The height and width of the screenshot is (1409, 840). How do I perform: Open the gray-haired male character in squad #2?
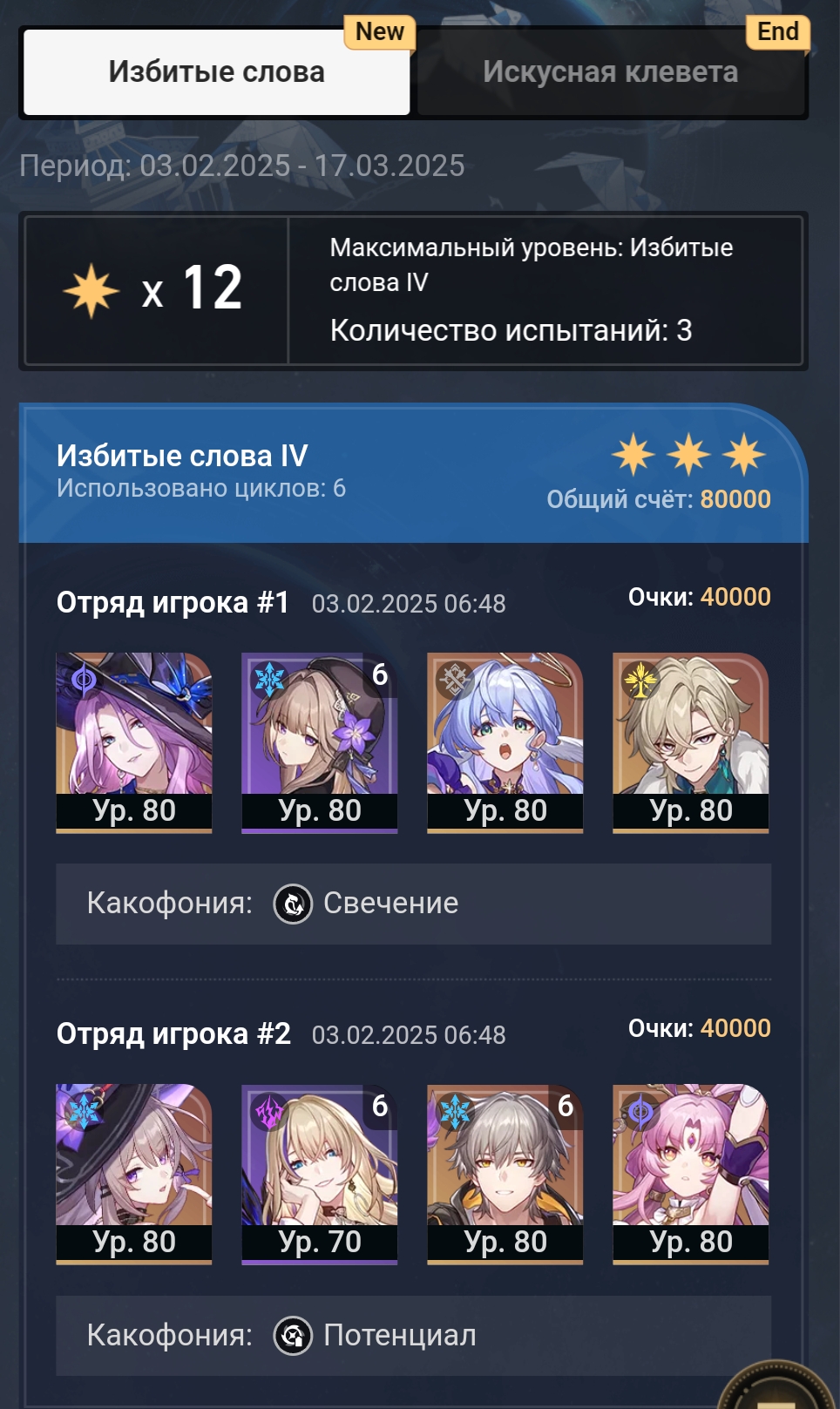(505, 1174)
